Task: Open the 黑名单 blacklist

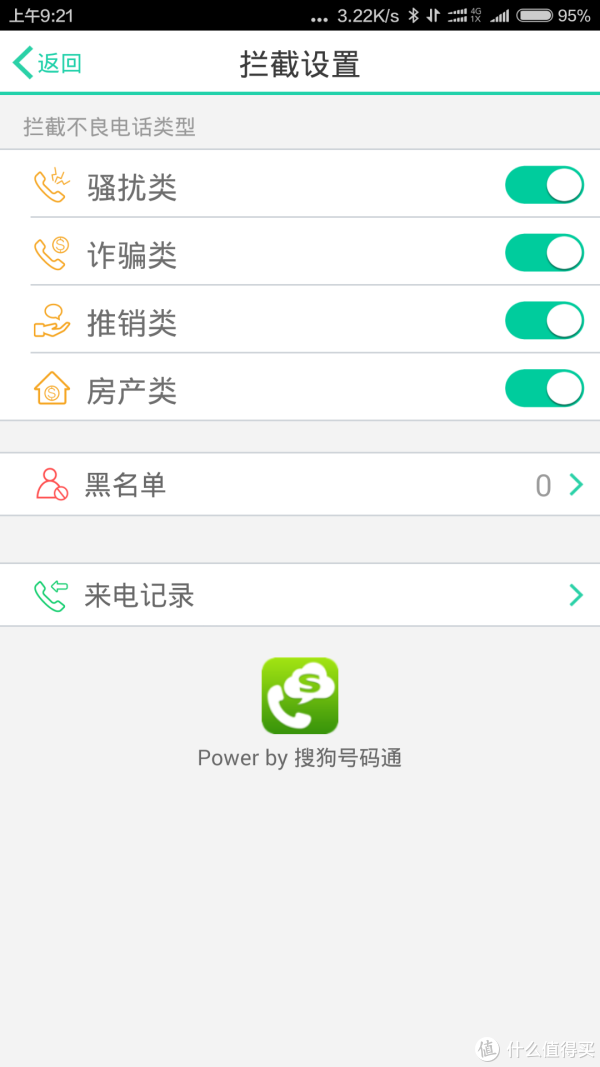Action: pyautogui.click(x=300, y=485)
